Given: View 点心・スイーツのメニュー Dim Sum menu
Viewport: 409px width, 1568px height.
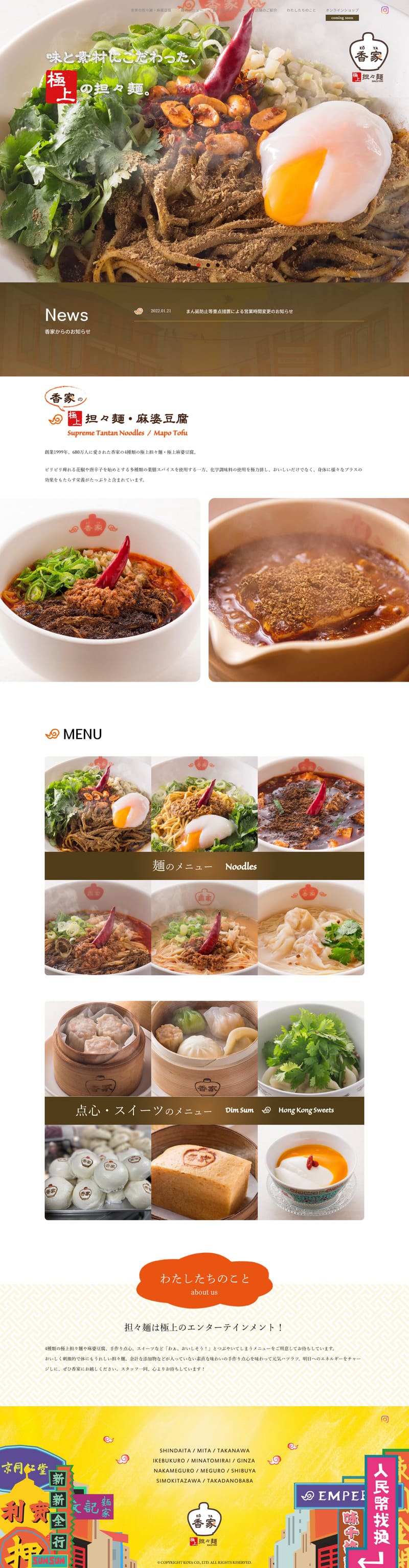Looking at the screenshot, I should (204, 1110).
